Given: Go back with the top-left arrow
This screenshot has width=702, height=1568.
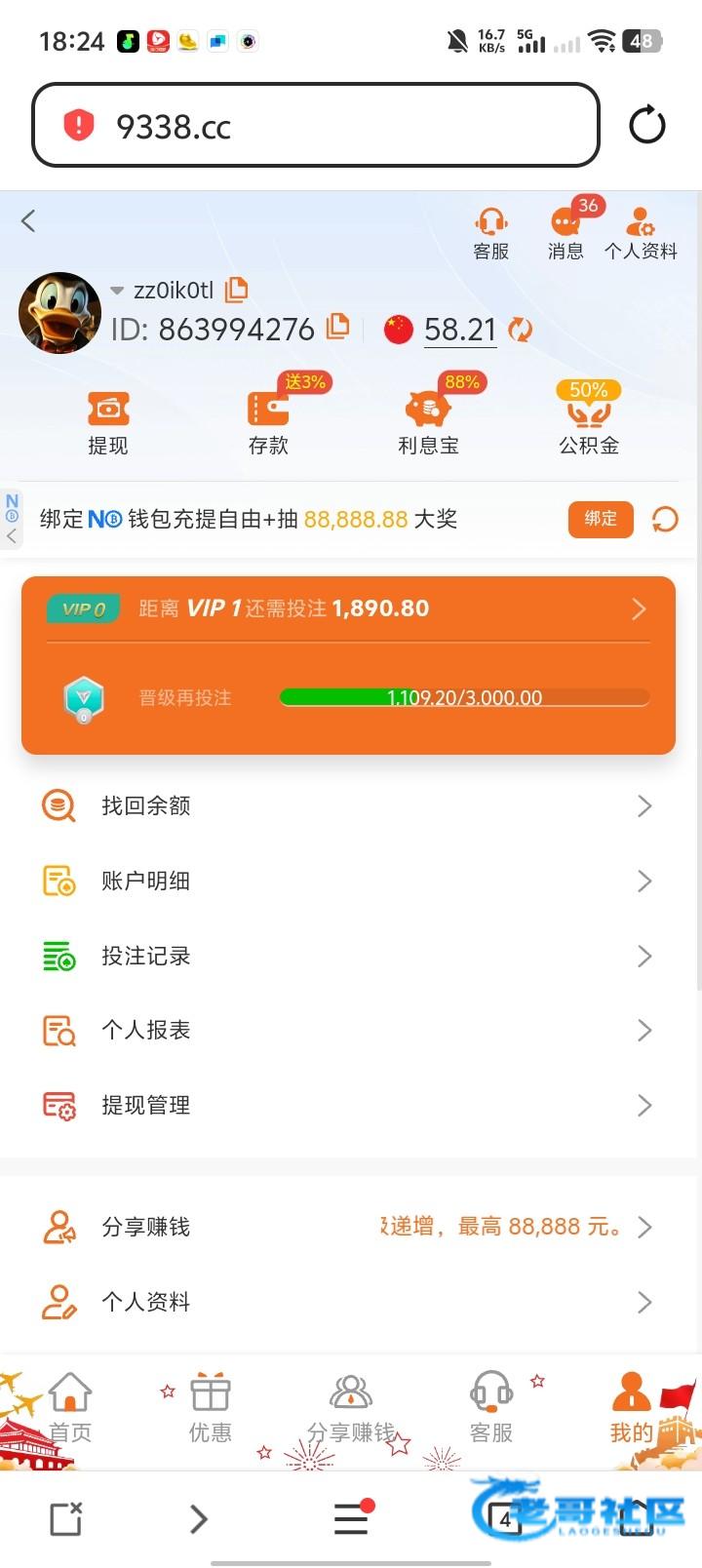Looking at the screenshot, I should pos(28,221).
